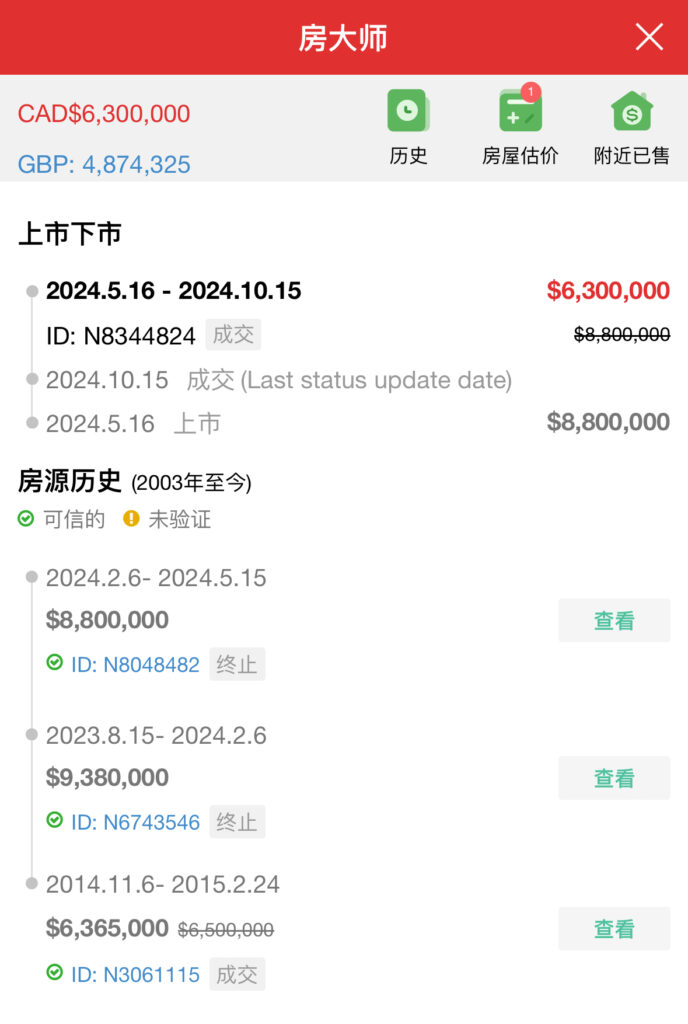Tap 查看 for the $6,365,000 listing
688x1024 pixels.
613,928
